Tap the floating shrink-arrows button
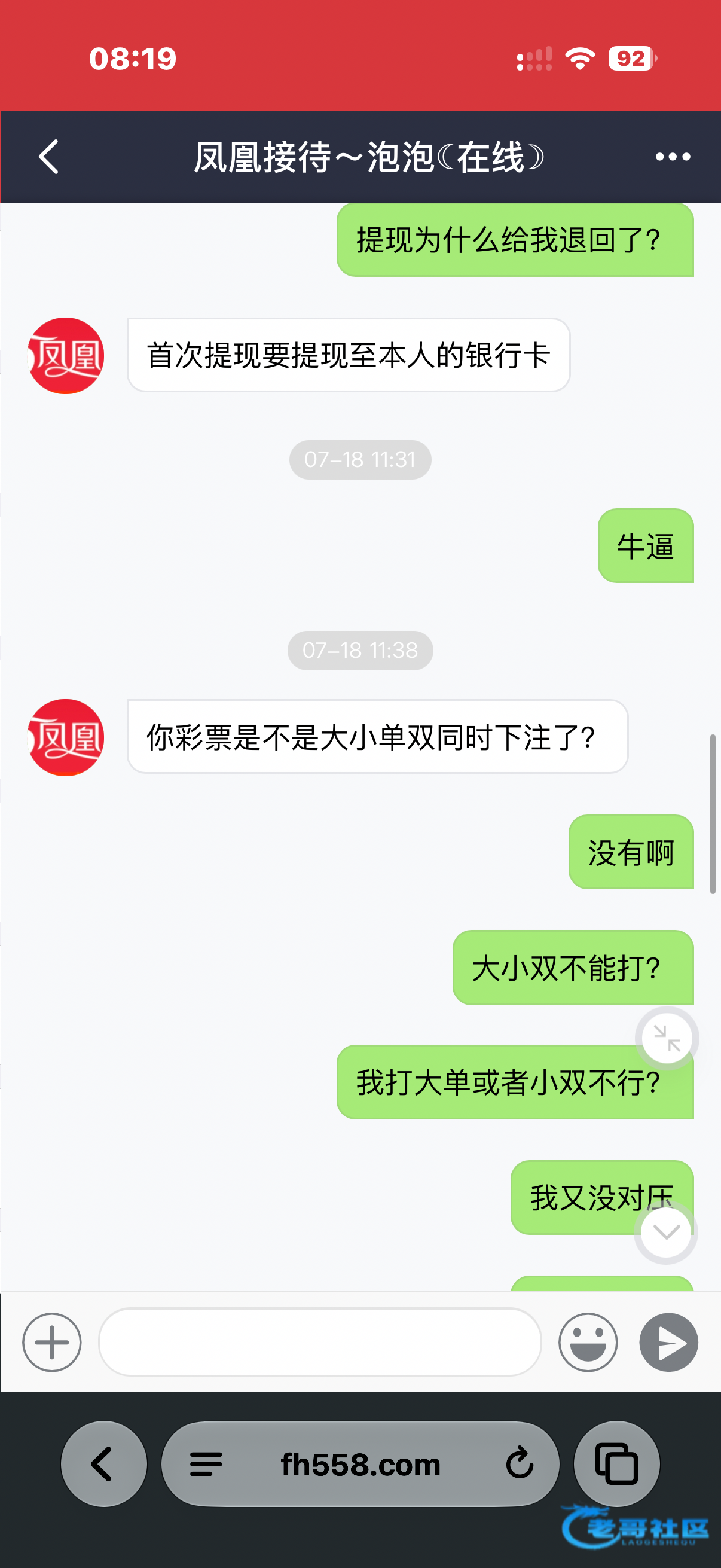The height and width of the screenshot is (1568, 721). point(667,1038)
